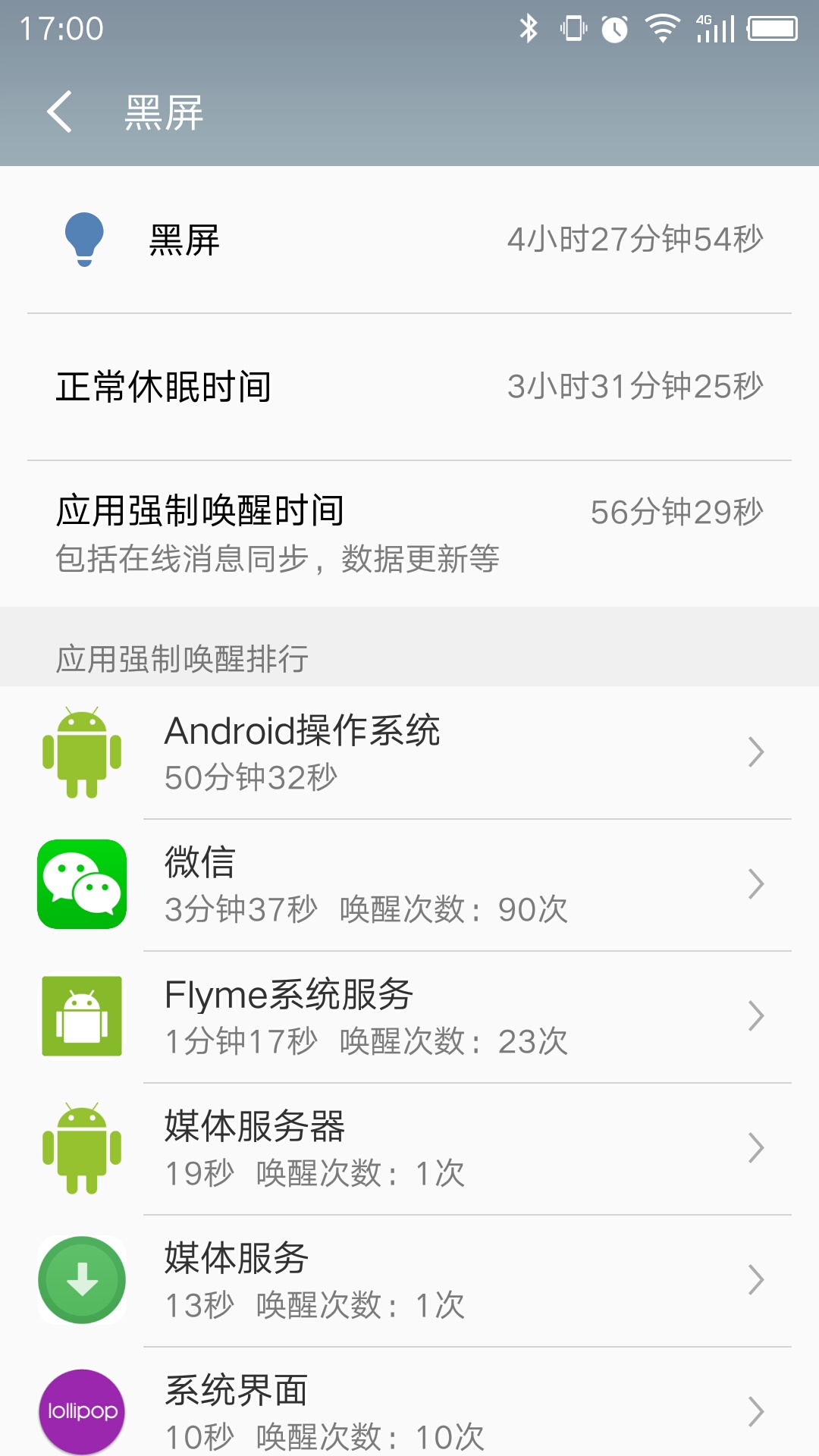The image size is (819, 1456).
Task: Tap the 媒体服务 download arrow icon
Action: (x=81, y=1279)
